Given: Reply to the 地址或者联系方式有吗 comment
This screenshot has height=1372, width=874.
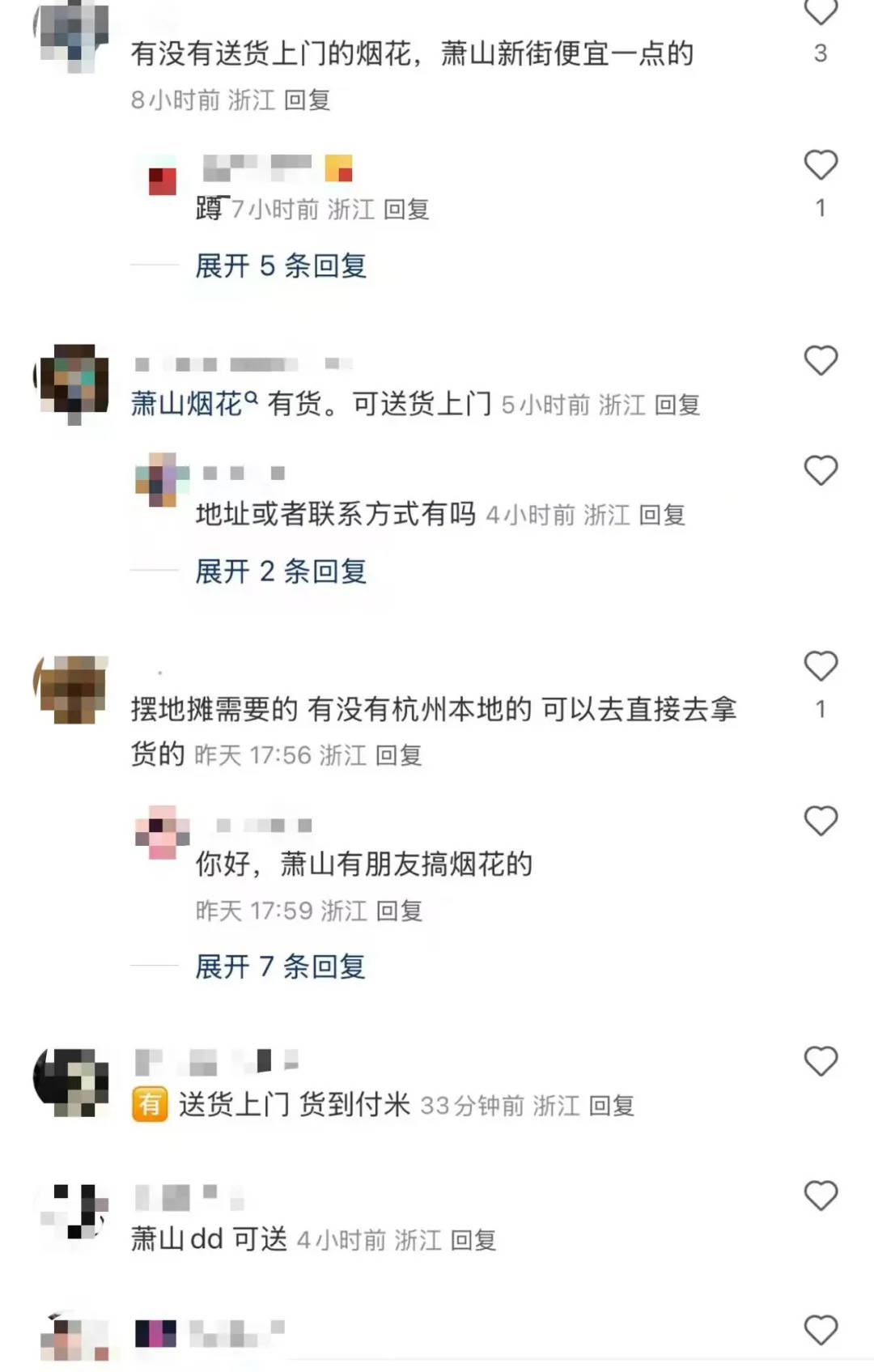Looking at the screenshot, I should 661,515.
